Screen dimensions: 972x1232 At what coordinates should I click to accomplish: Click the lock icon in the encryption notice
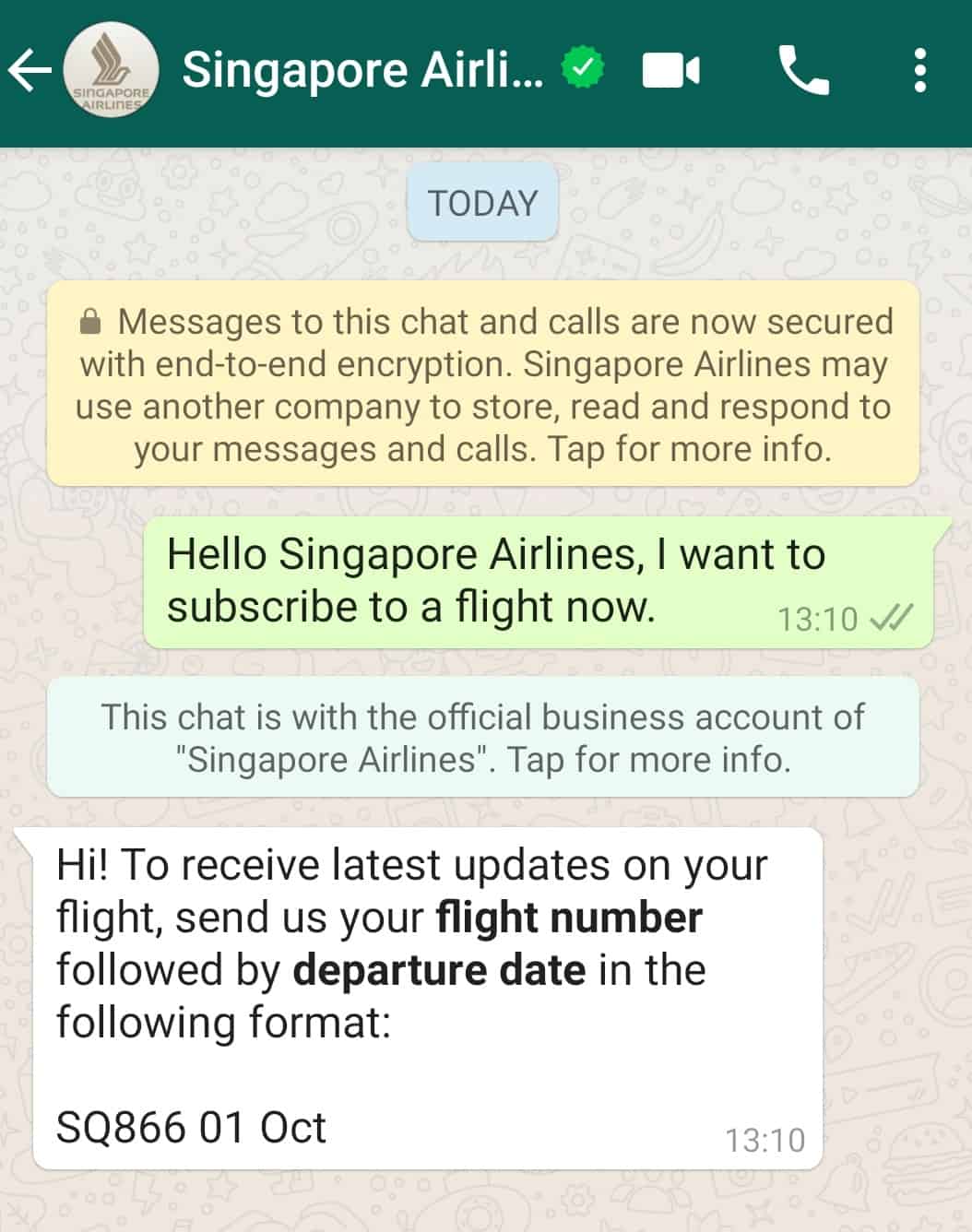tap(92, 321)
